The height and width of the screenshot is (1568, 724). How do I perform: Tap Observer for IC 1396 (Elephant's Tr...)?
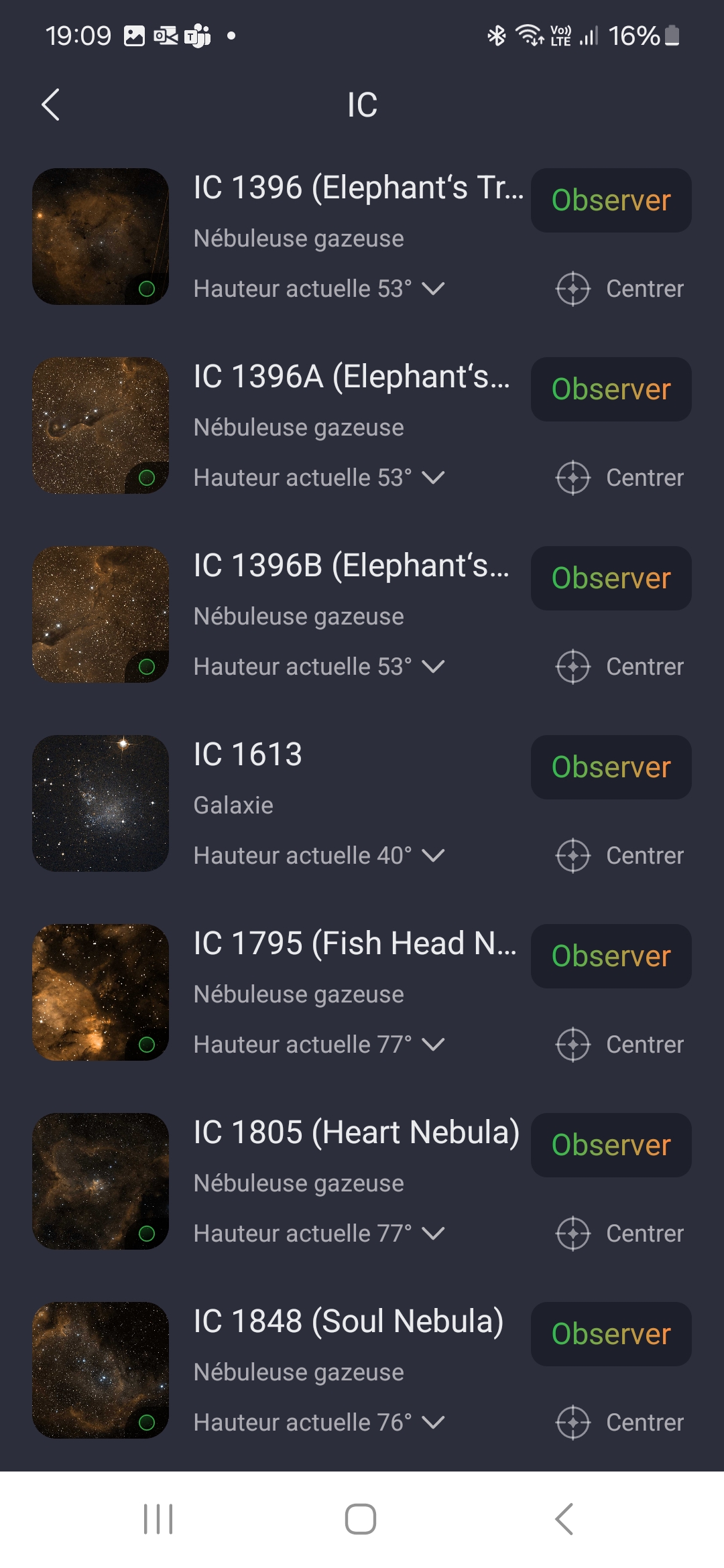pos(611,200)
